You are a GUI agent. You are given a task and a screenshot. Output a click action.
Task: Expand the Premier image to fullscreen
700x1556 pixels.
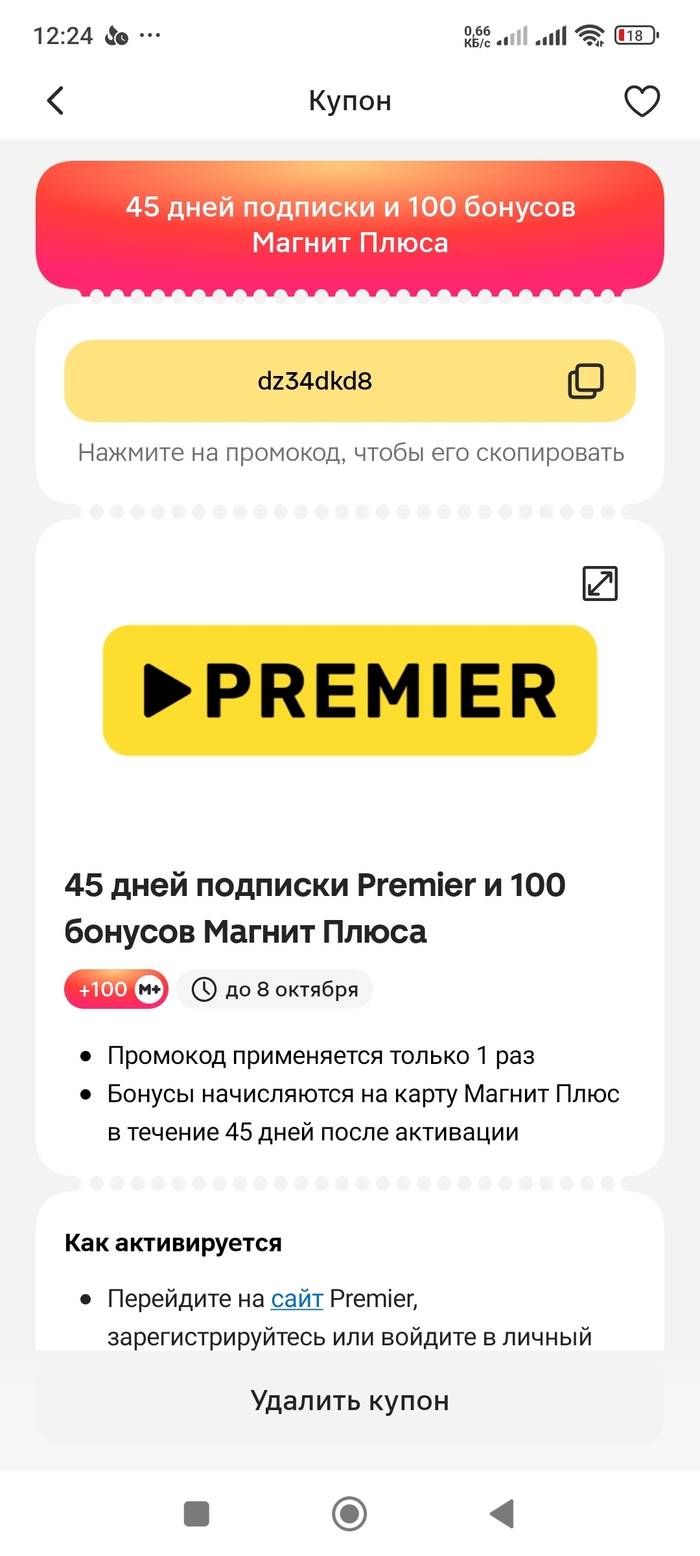pos(600,584)
